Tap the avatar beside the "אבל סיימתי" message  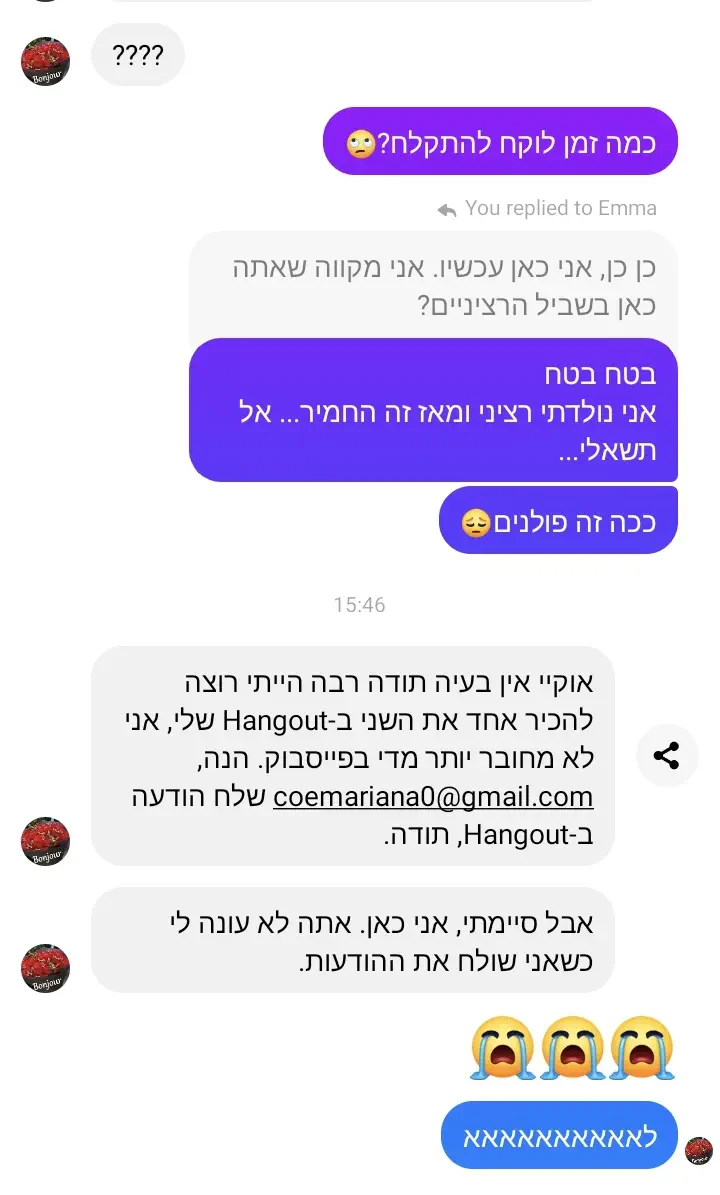pos(45,968)
